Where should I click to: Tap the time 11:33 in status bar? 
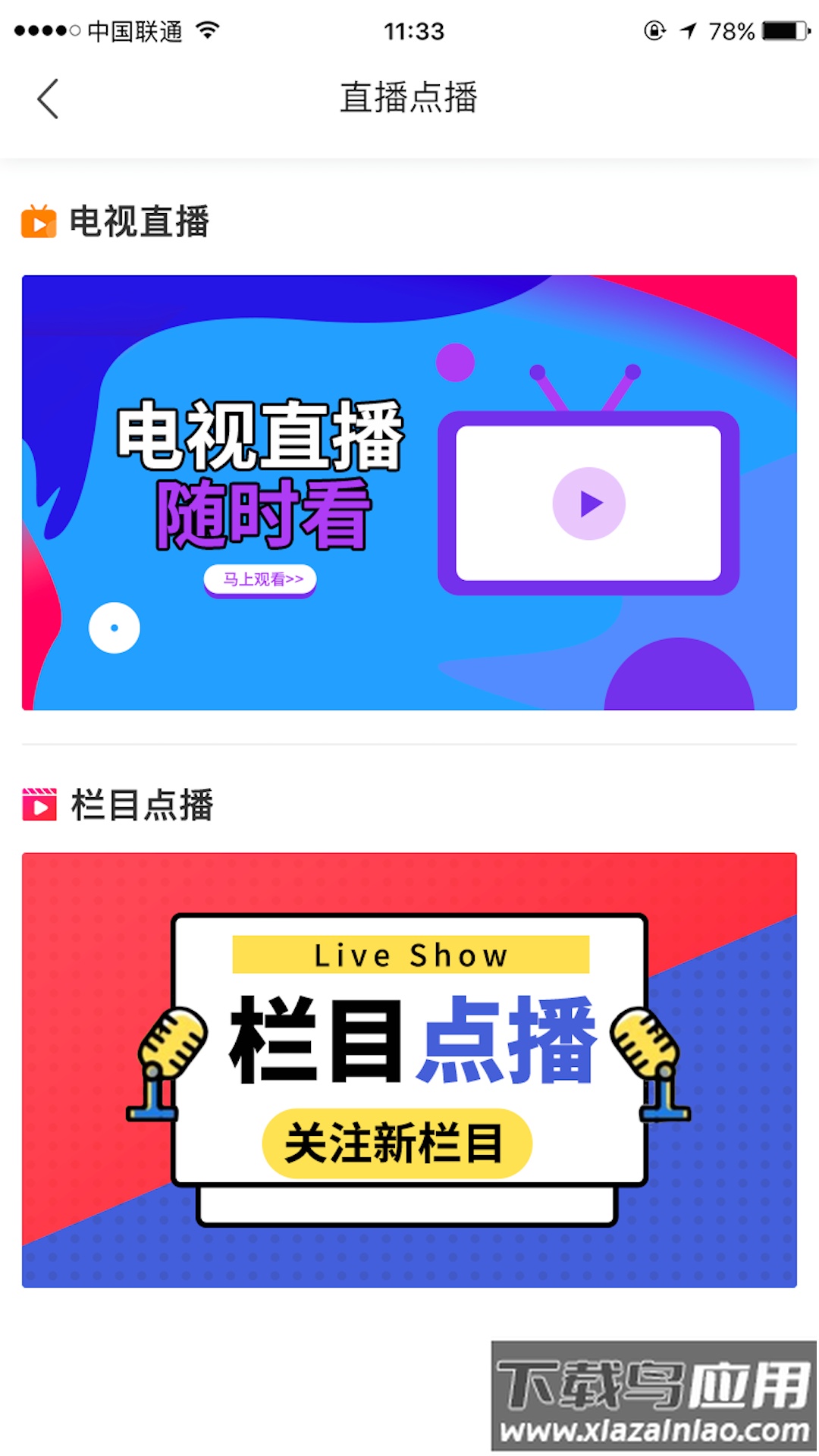(409, 30)
